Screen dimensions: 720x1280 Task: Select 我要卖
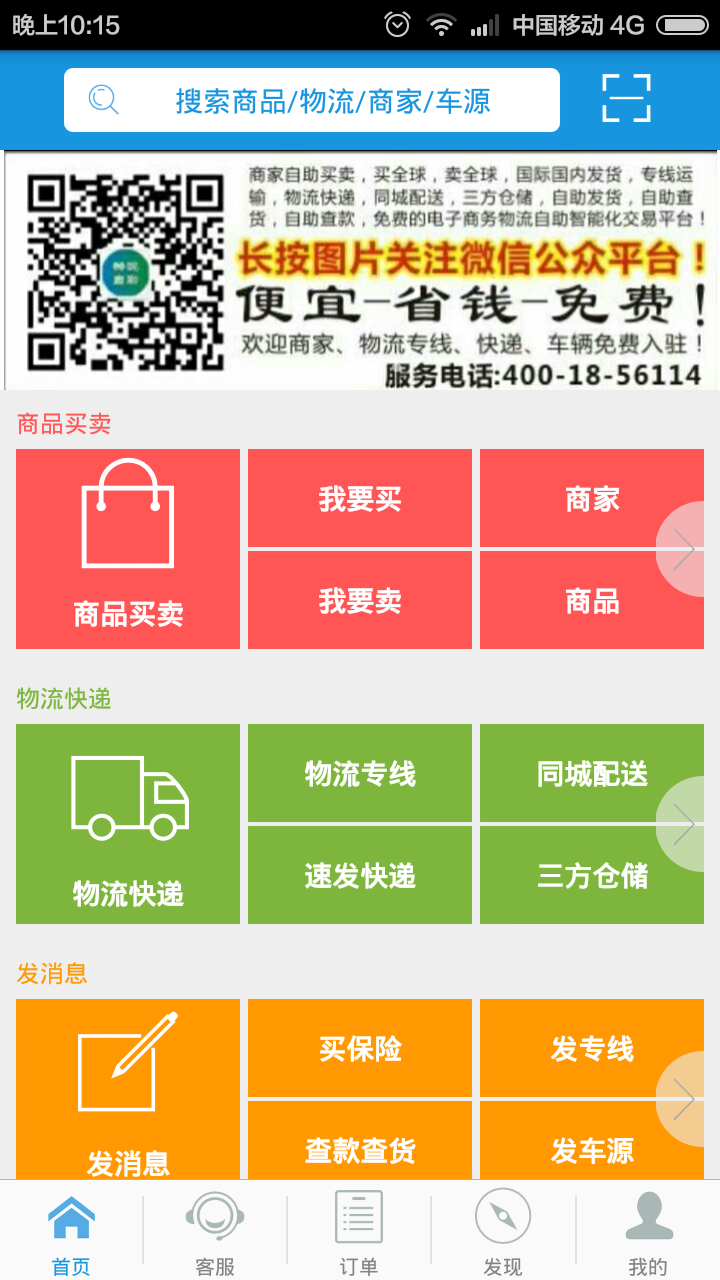(x=360, y=600)
